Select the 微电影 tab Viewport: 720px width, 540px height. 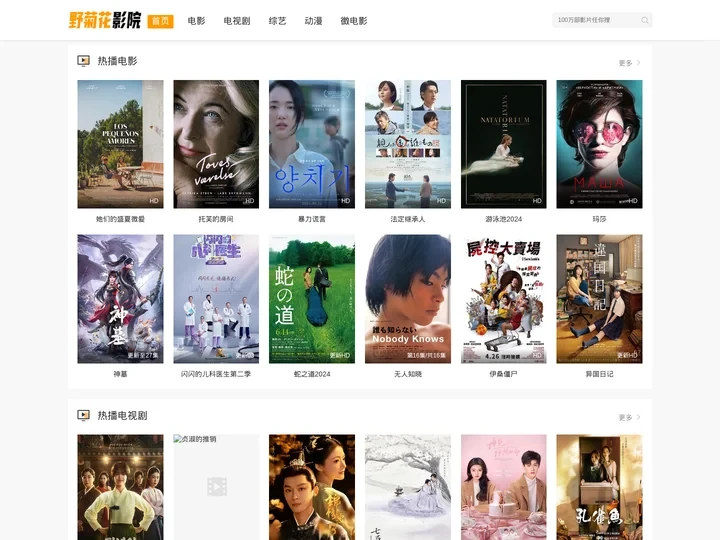click(x=353, y=20)
